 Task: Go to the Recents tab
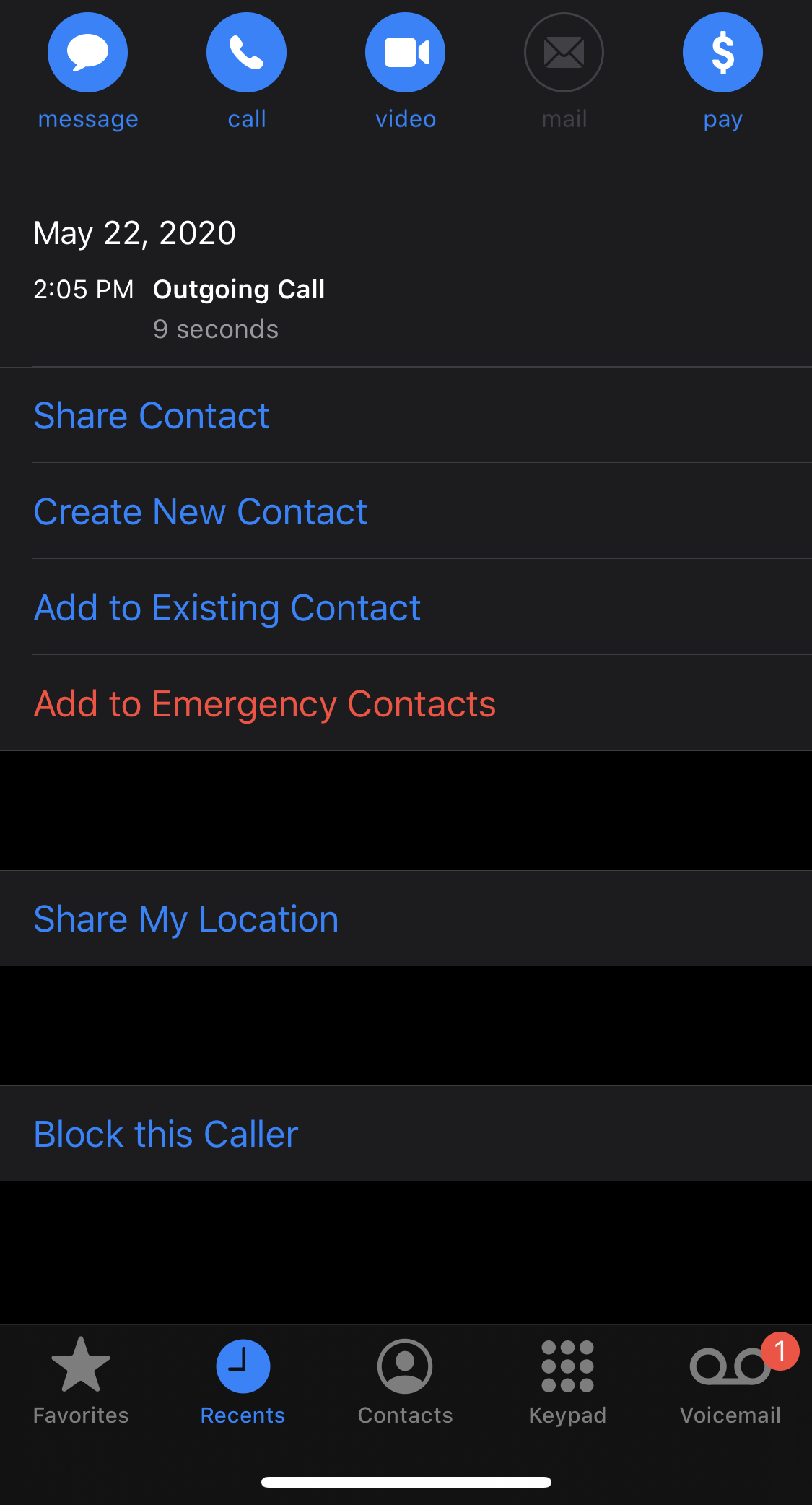(x=243, y=1381)
